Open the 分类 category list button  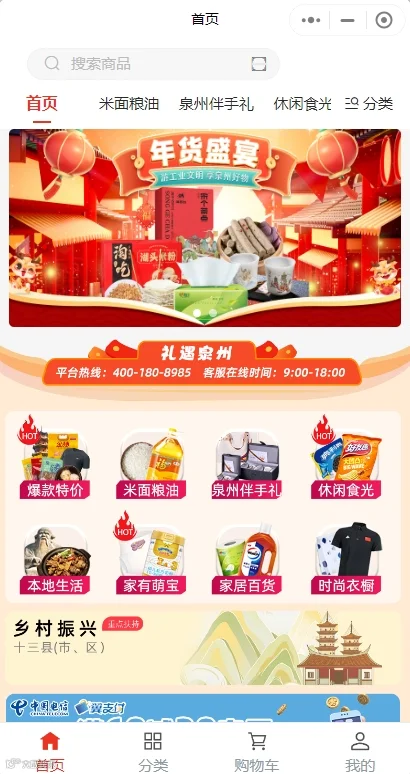tap(369, 104)
